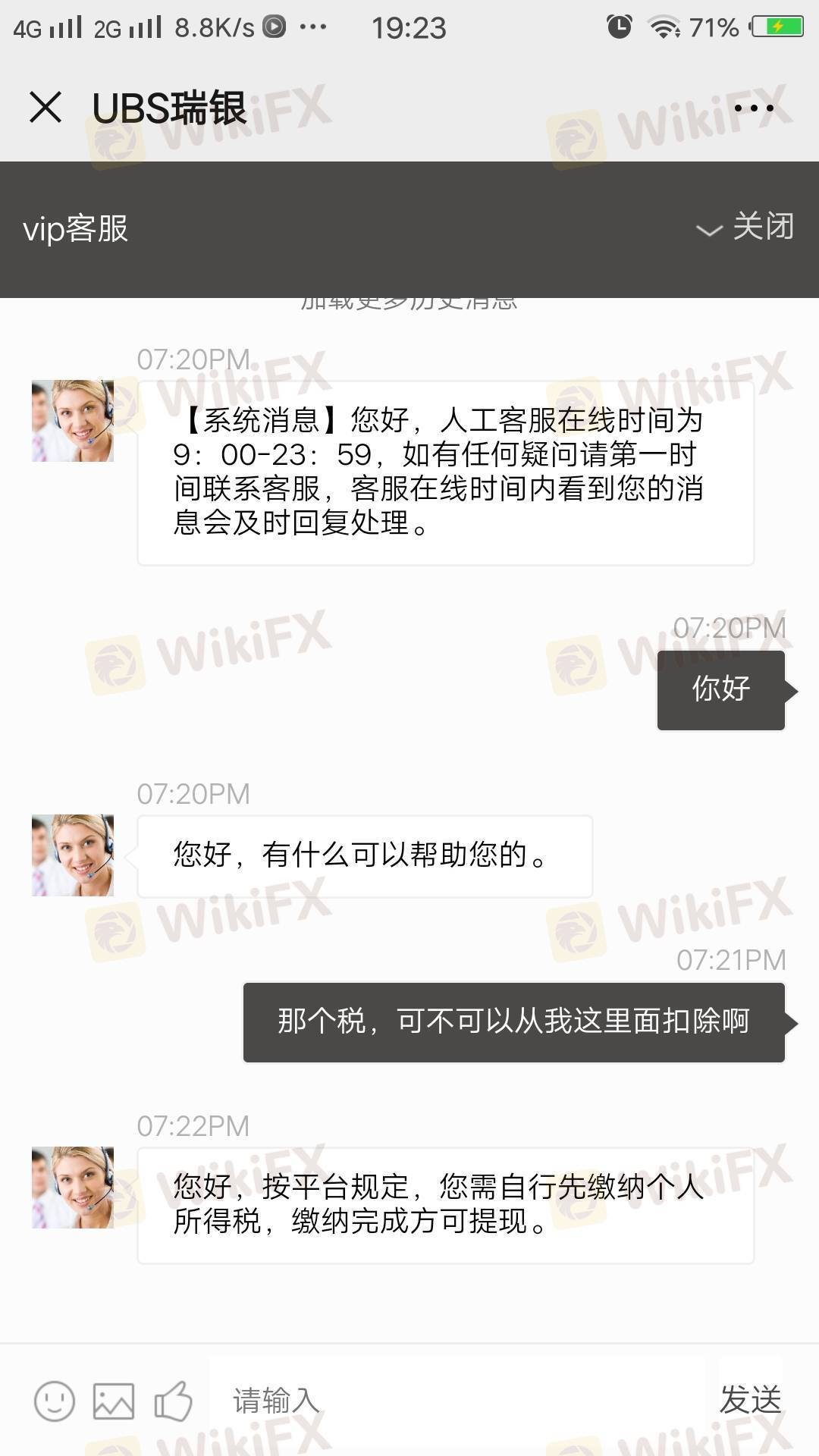Open the emoji picker
Image resolution: width=819 pixels, height=1456 pixels.
click(55, 1401)
